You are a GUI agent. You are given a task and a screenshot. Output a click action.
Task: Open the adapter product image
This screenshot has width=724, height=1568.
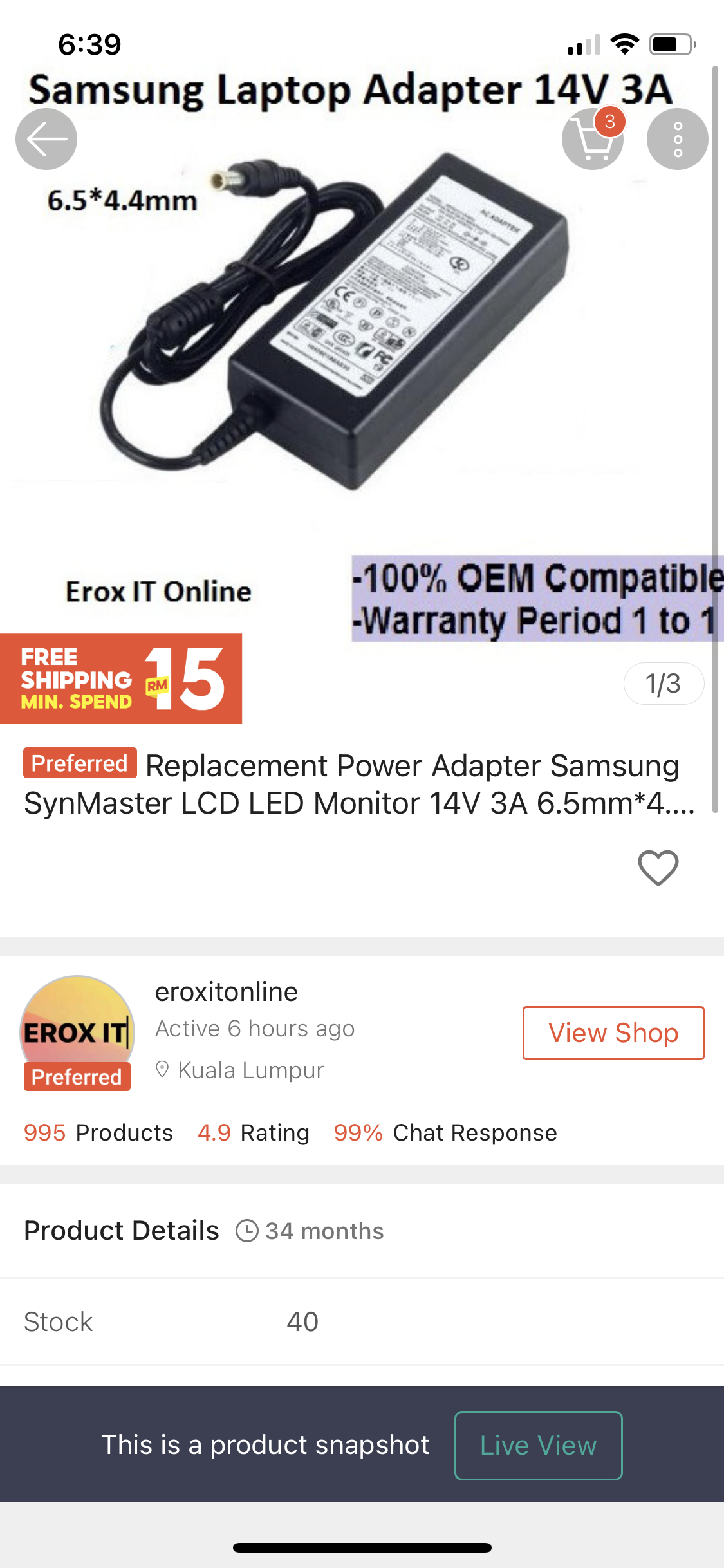click(x=348, y=322)
